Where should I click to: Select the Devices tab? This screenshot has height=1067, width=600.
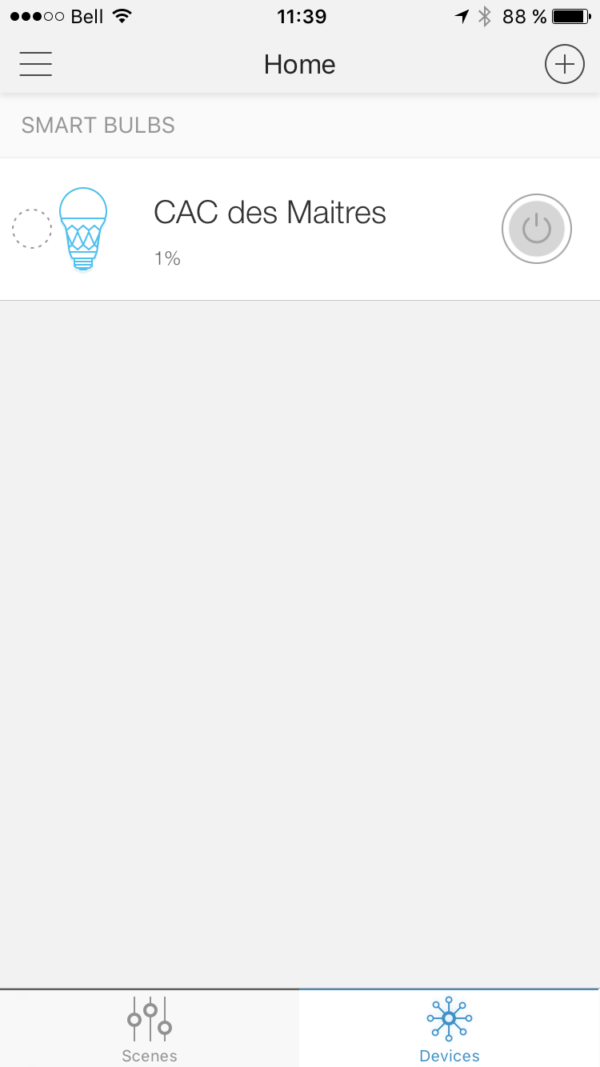449,1028
